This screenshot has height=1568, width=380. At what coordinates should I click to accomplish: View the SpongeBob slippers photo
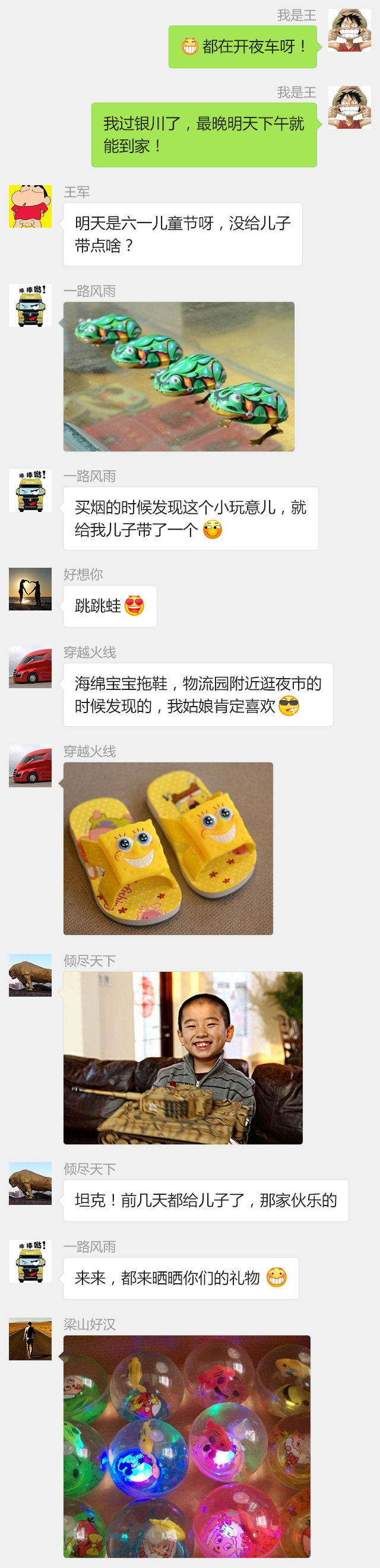[x=168, y=848]
